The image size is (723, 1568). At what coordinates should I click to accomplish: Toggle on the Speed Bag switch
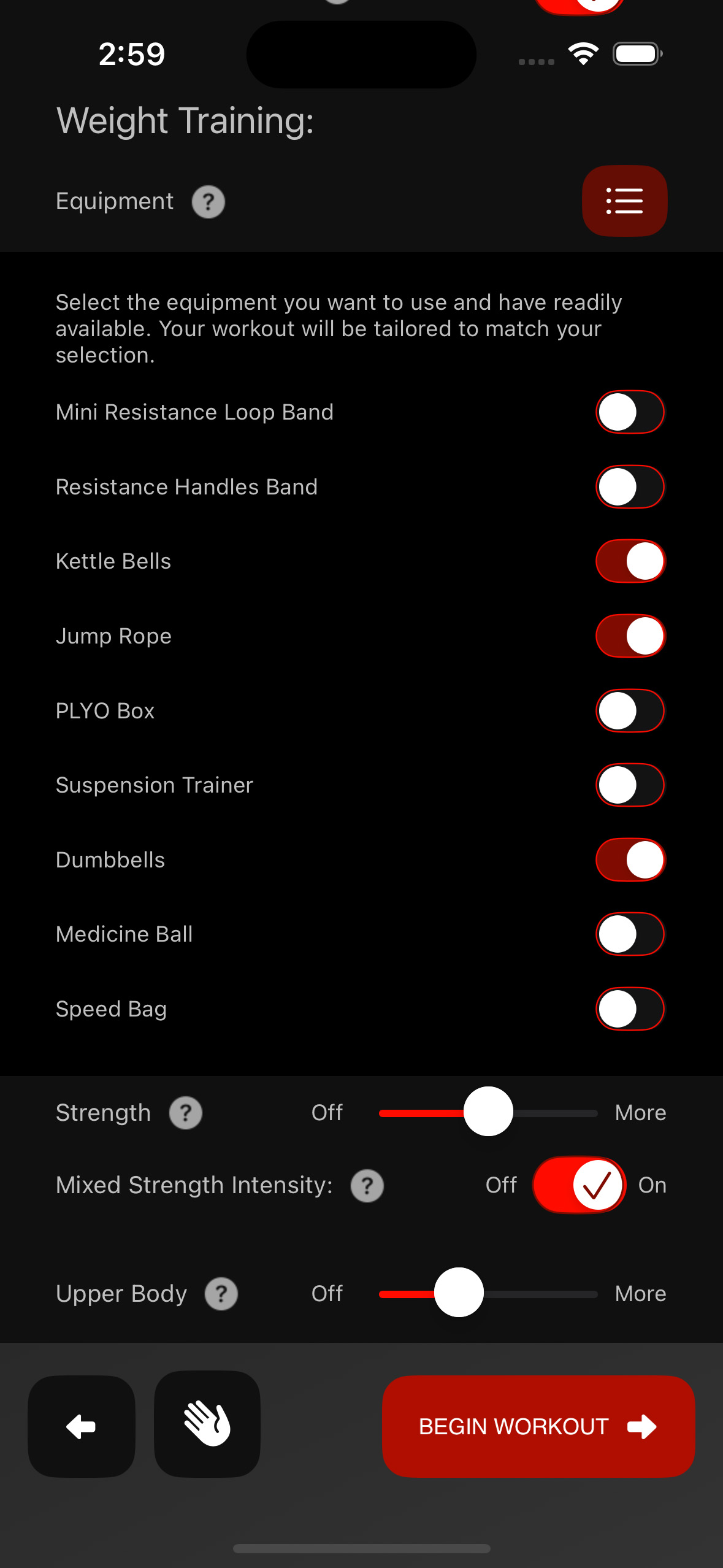630,1009
